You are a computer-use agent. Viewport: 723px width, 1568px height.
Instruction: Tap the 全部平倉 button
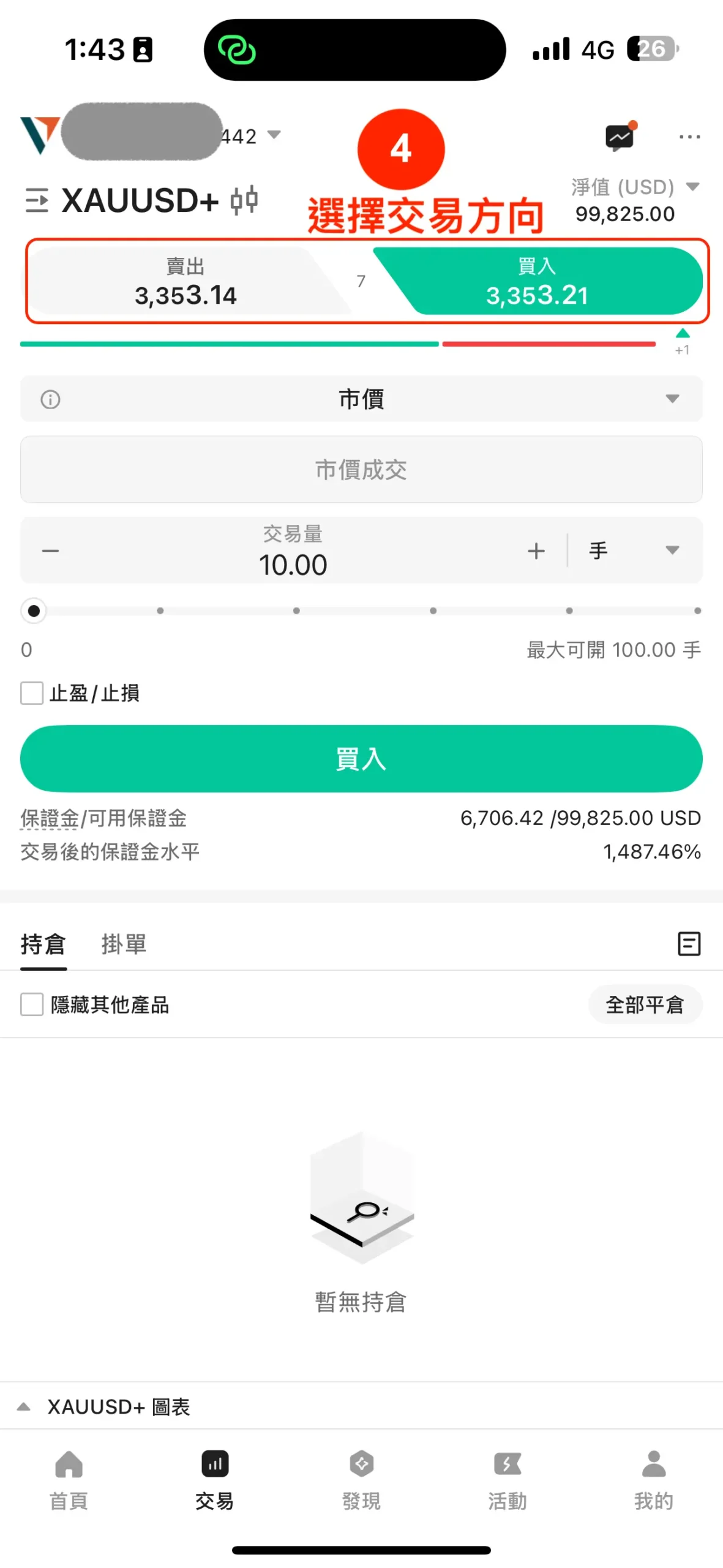645,1005
